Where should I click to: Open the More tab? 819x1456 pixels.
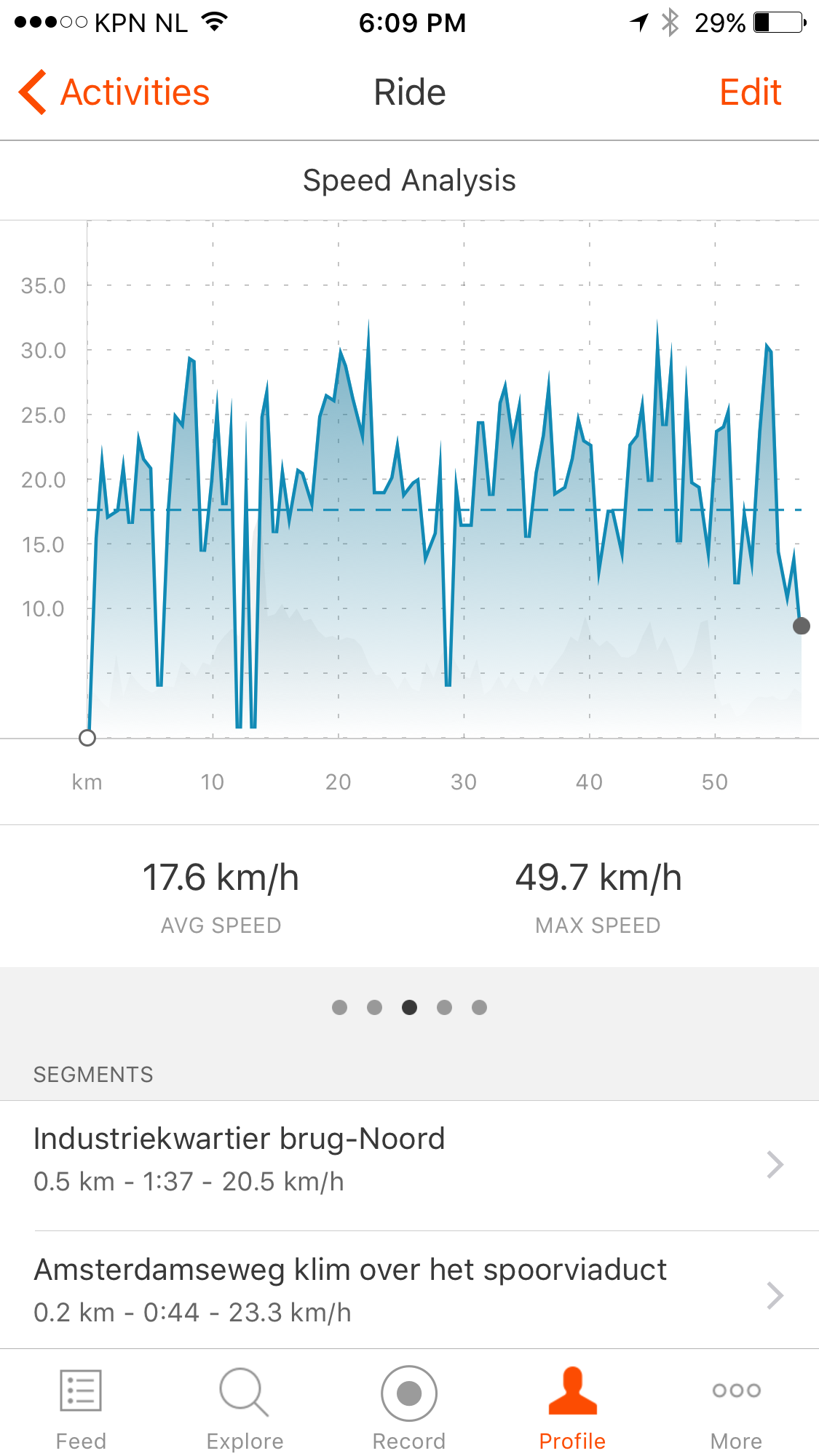[x=736, y=1408]
